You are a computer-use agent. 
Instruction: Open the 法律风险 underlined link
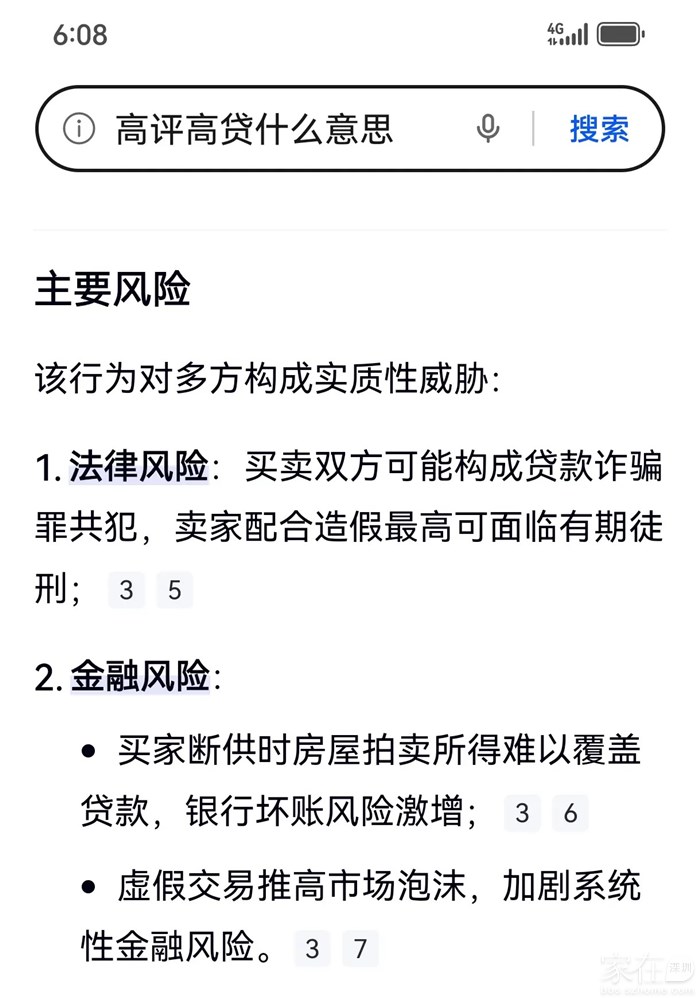[139, 467]
